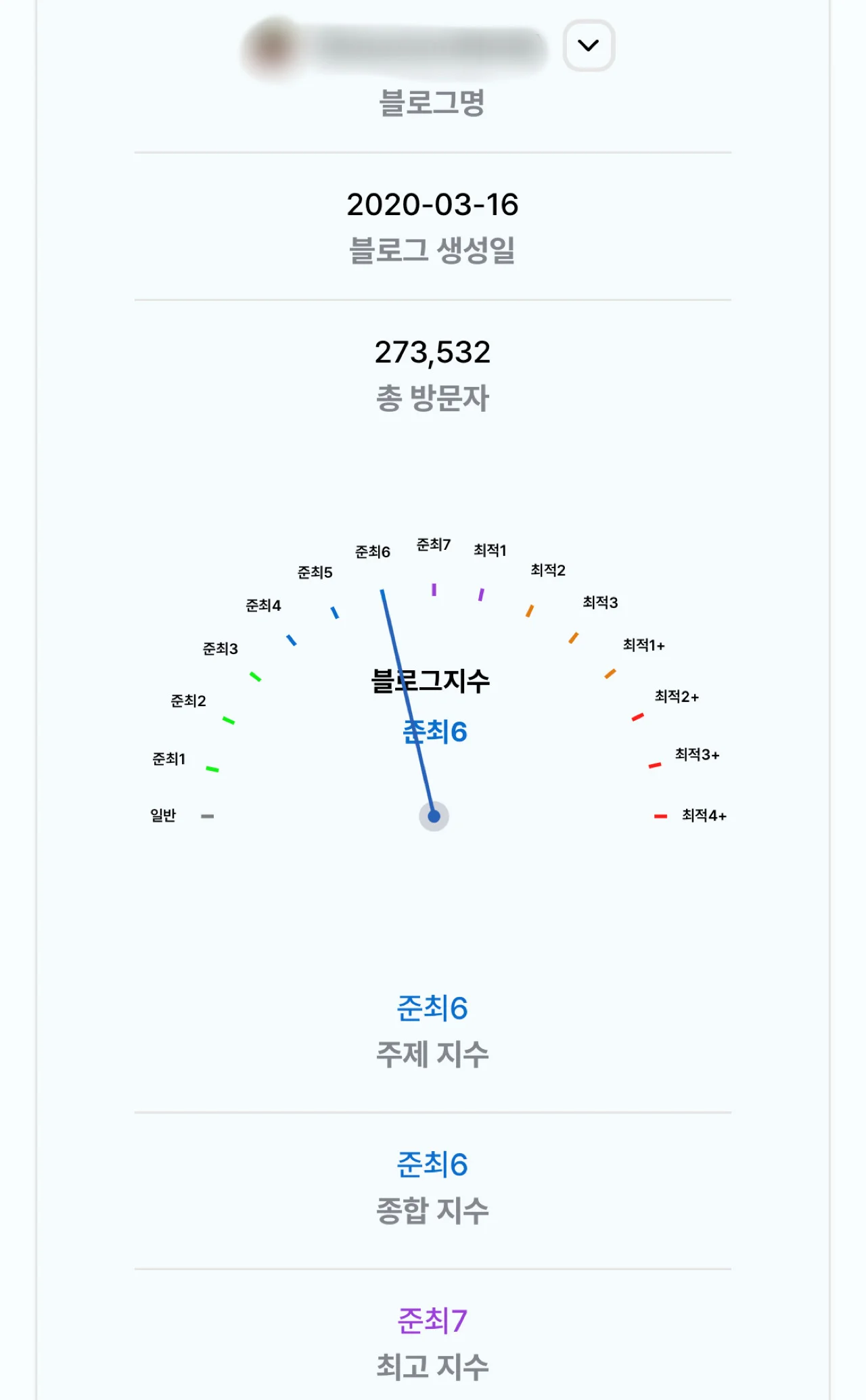This screenshot has height=1400, width=866.
Task: Select the 주제 지수 section label
Action: (x=433, y=1053)
